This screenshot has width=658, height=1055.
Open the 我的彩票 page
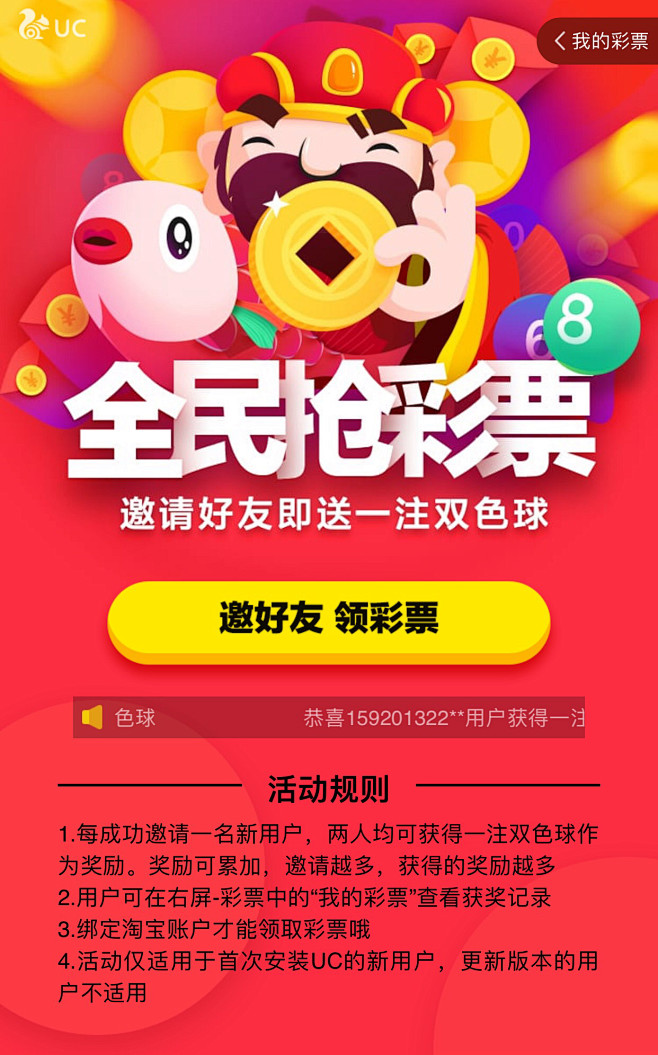pos(602,41)
